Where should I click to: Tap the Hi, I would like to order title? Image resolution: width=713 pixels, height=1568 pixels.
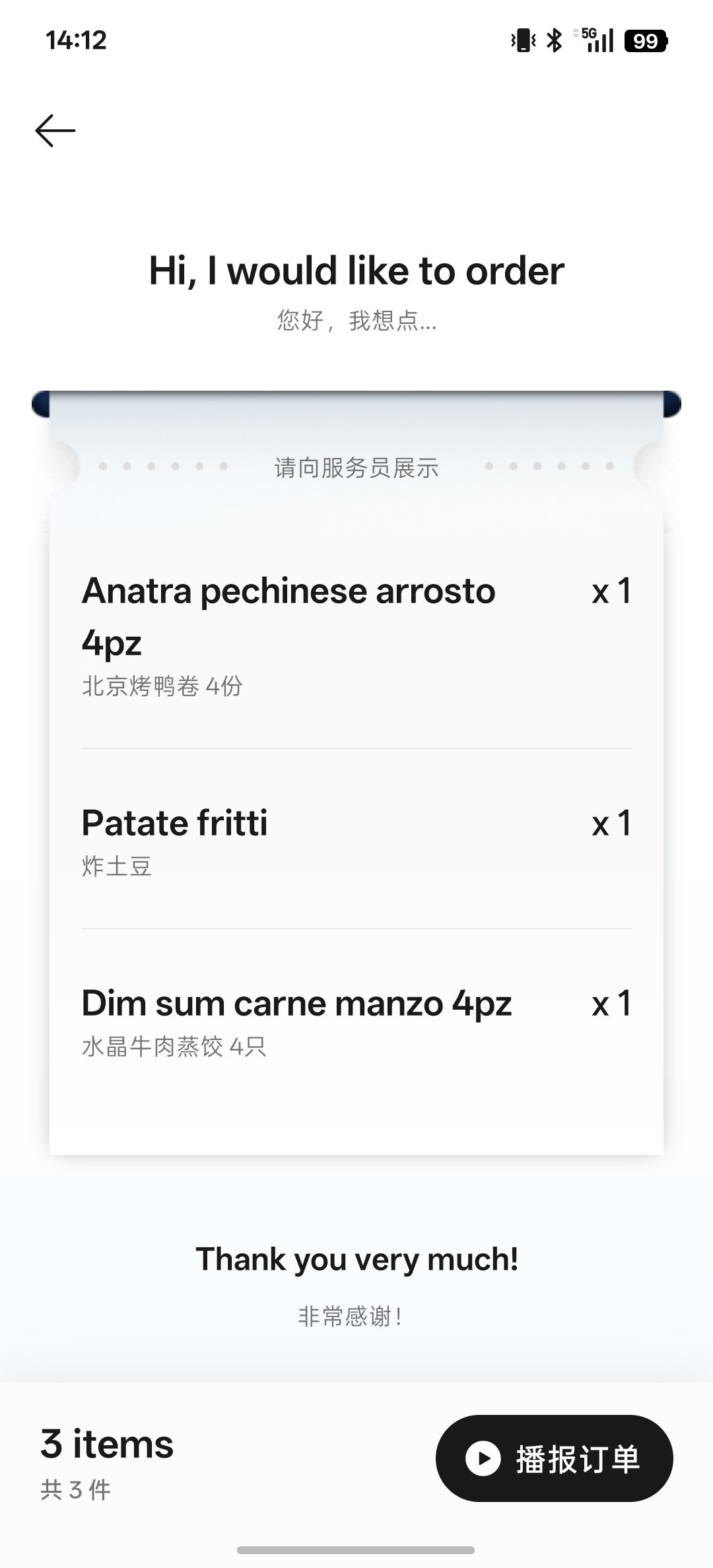tap(356, 271)
